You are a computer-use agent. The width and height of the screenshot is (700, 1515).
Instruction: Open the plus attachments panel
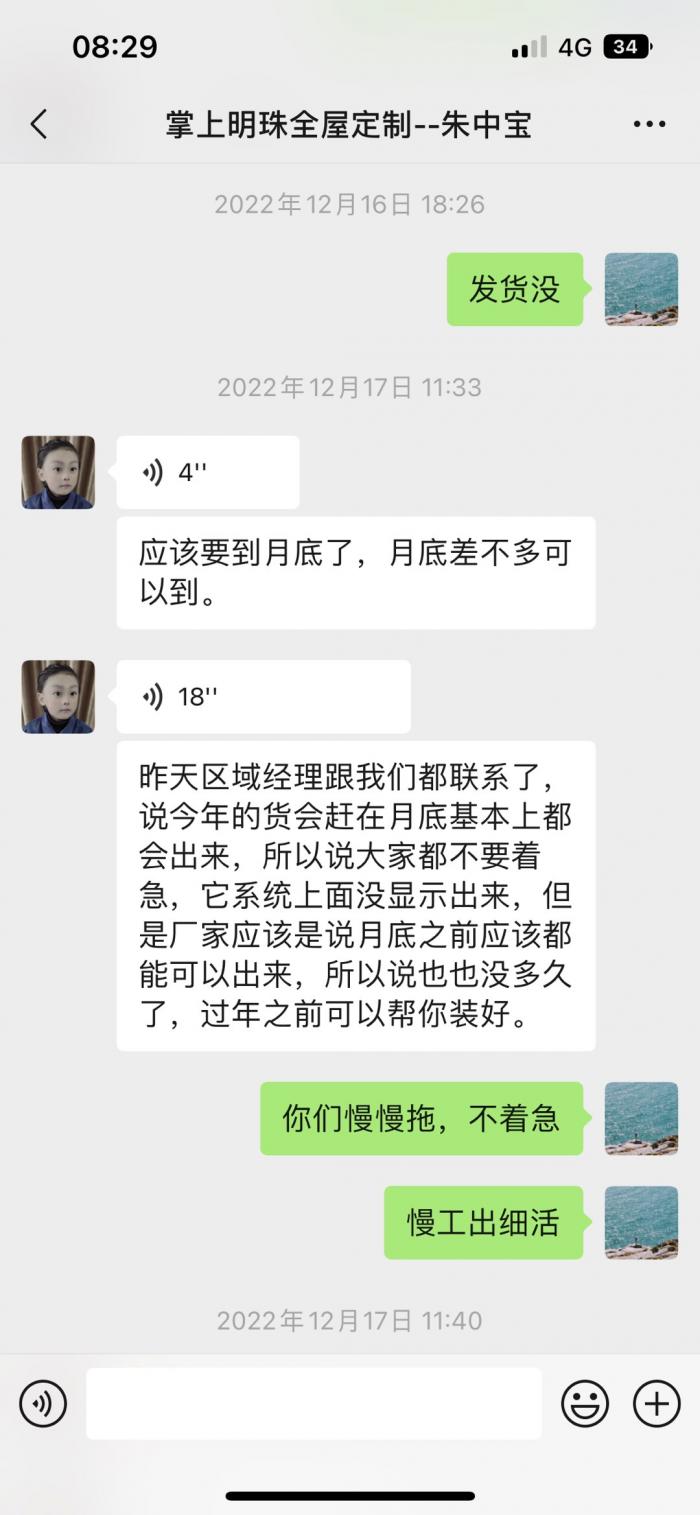[657, 1403]
